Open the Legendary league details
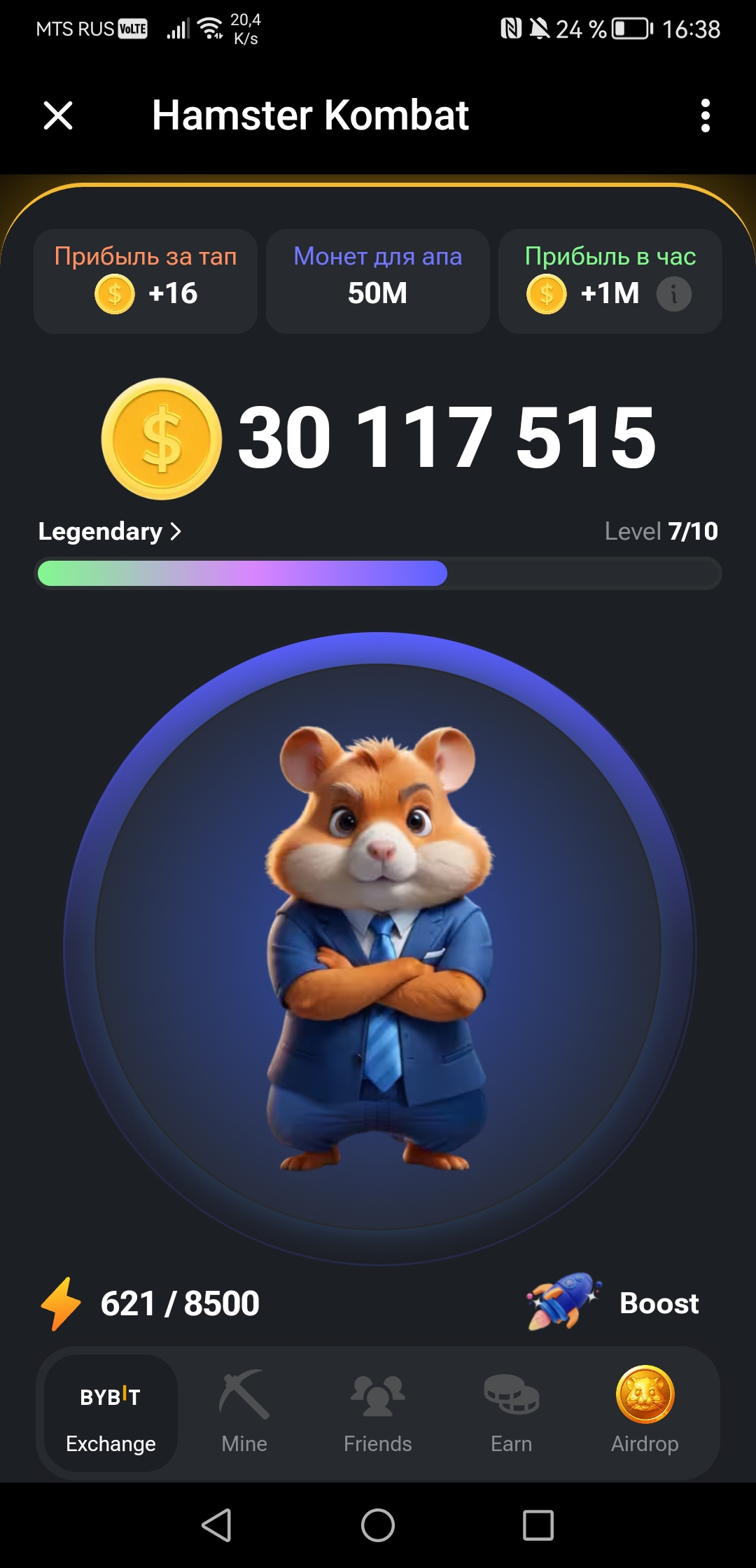 point(110,532)
